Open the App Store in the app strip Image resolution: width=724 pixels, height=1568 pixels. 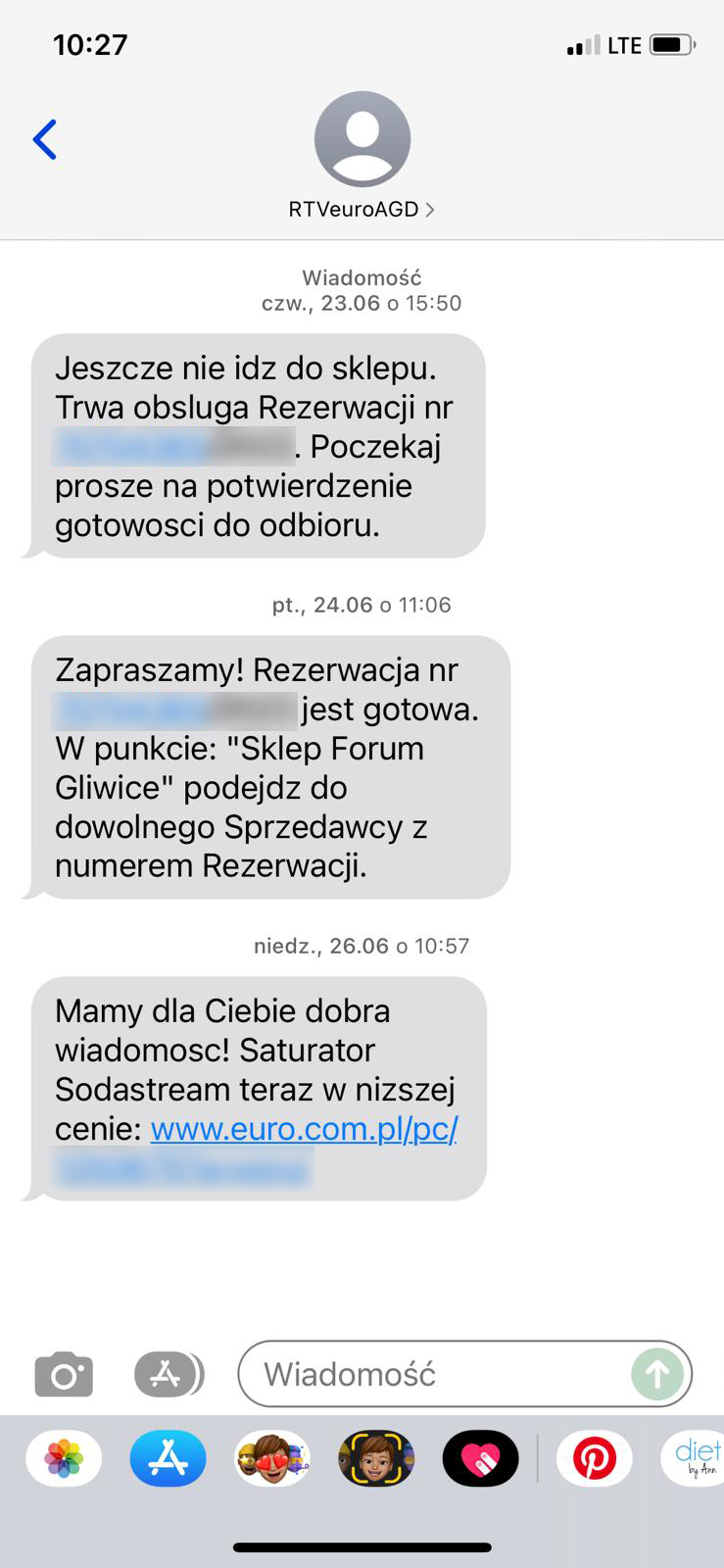click(x=169, y=1458)
